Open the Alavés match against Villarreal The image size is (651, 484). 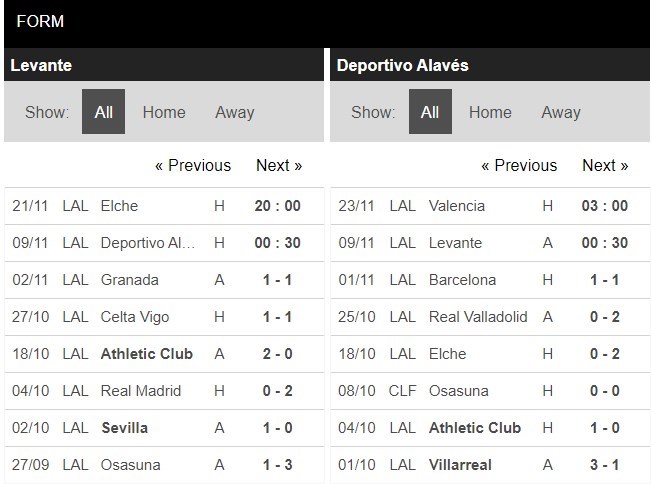pyautogui.click(x=462, y=465)
